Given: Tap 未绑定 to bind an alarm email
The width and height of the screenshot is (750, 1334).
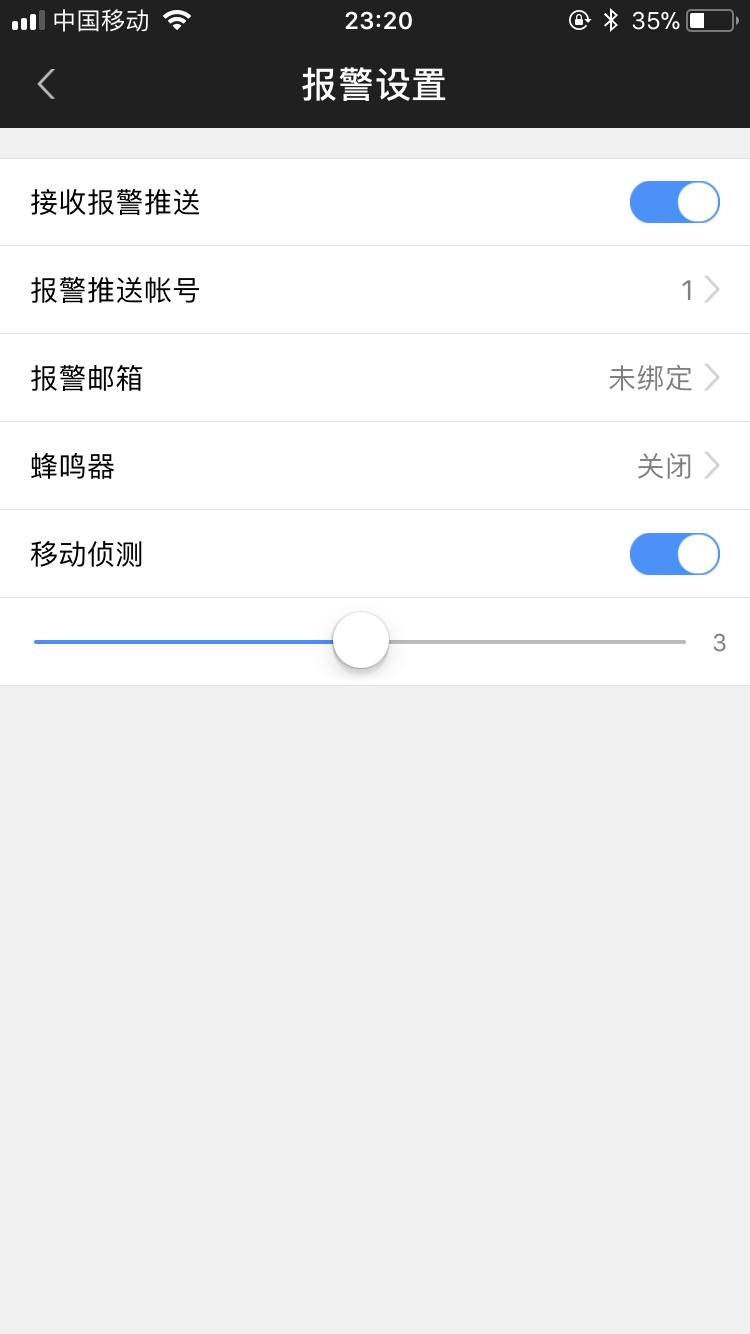Looking at the screenshot, I should [x=650, y=377].
